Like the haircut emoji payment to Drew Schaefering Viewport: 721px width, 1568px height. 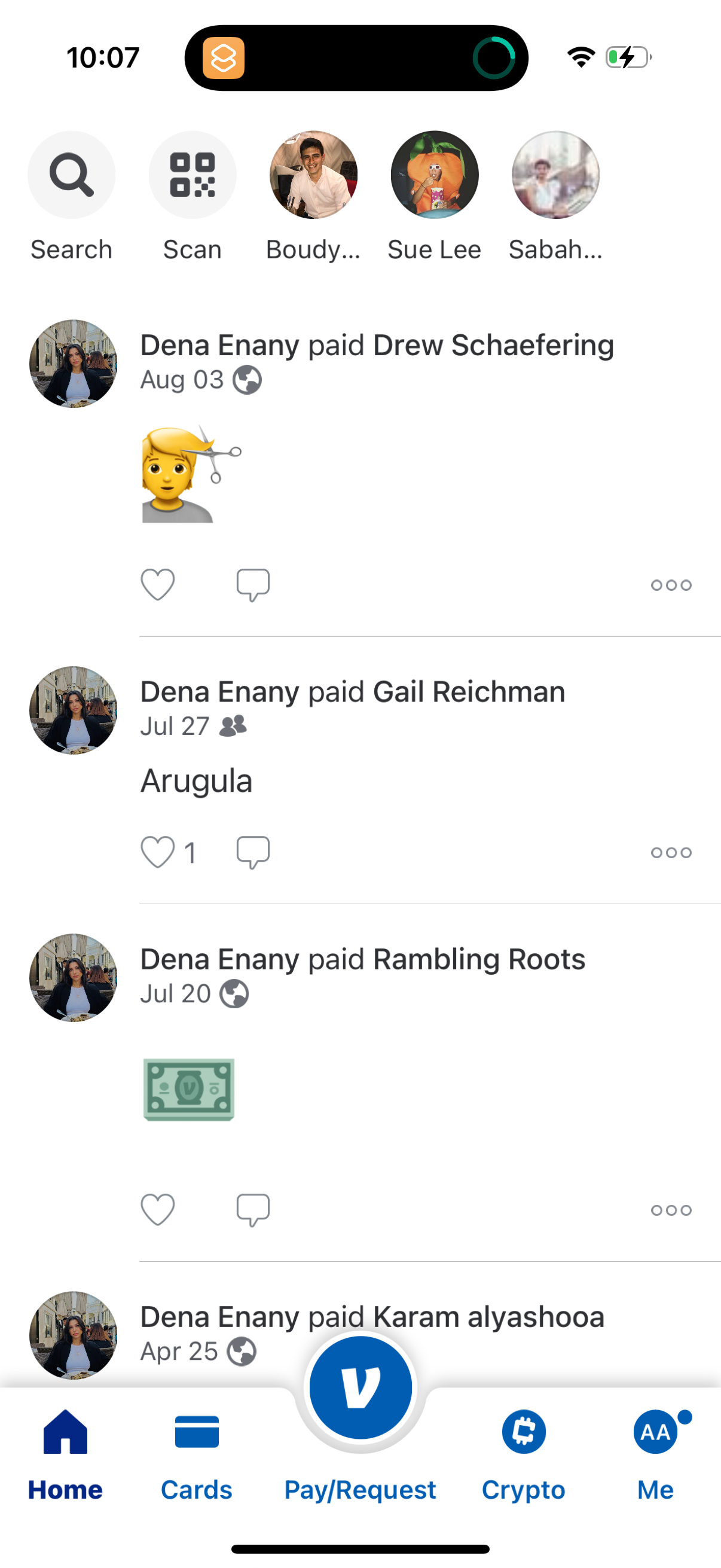(158, 584)
